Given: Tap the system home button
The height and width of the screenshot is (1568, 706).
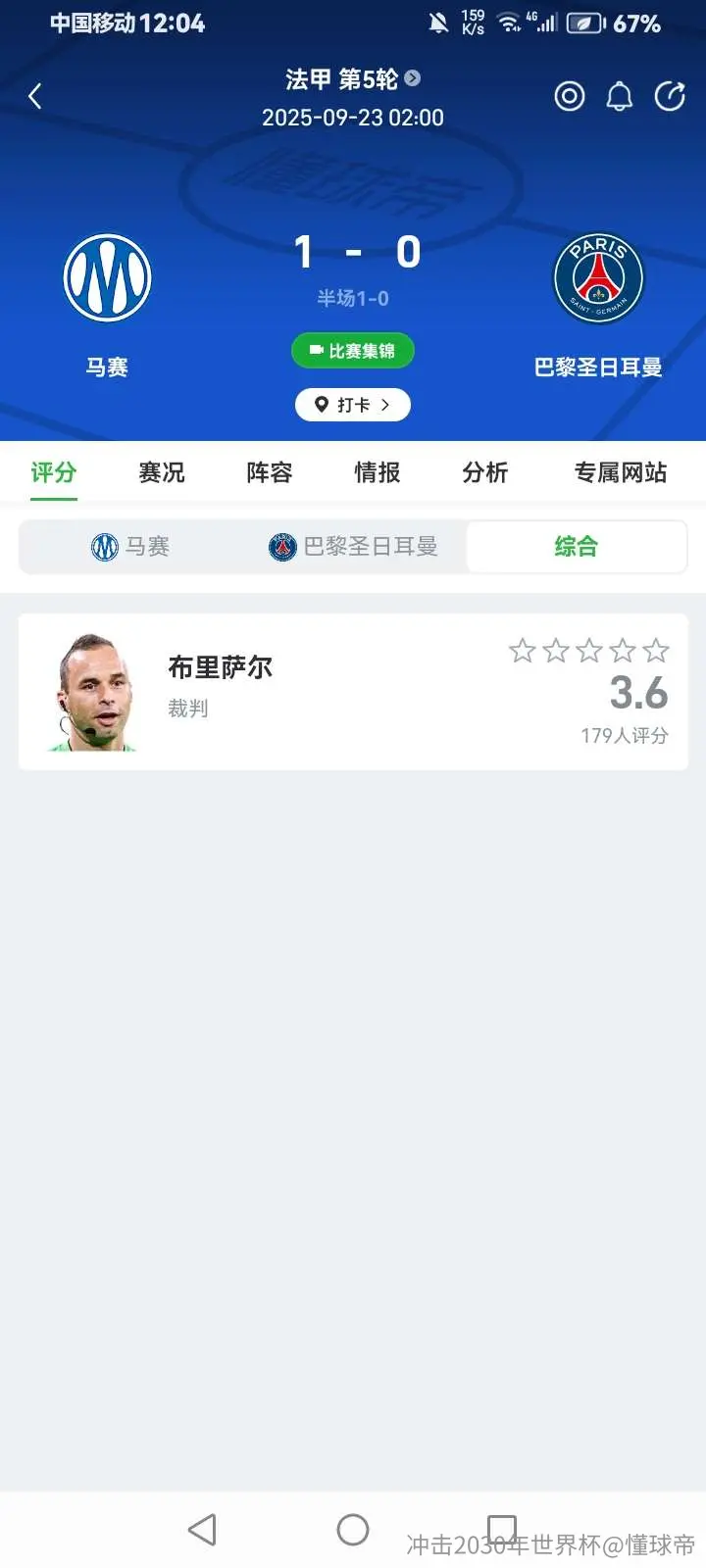Looking at the screenshot, I should pyautogui.click(x=353, y=1530).
